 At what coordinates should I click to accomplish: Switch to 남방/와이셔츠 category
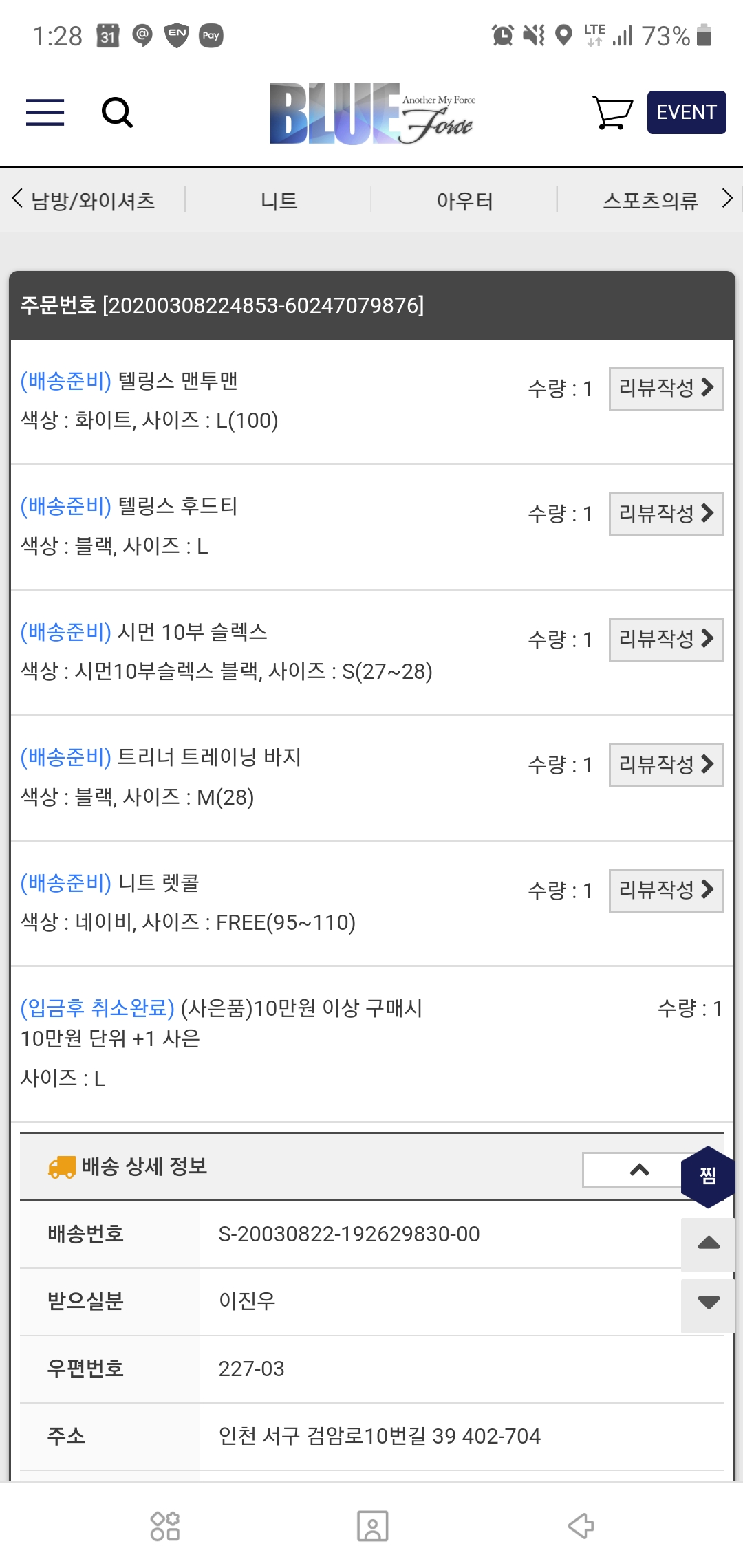click(x=93, y=201)
